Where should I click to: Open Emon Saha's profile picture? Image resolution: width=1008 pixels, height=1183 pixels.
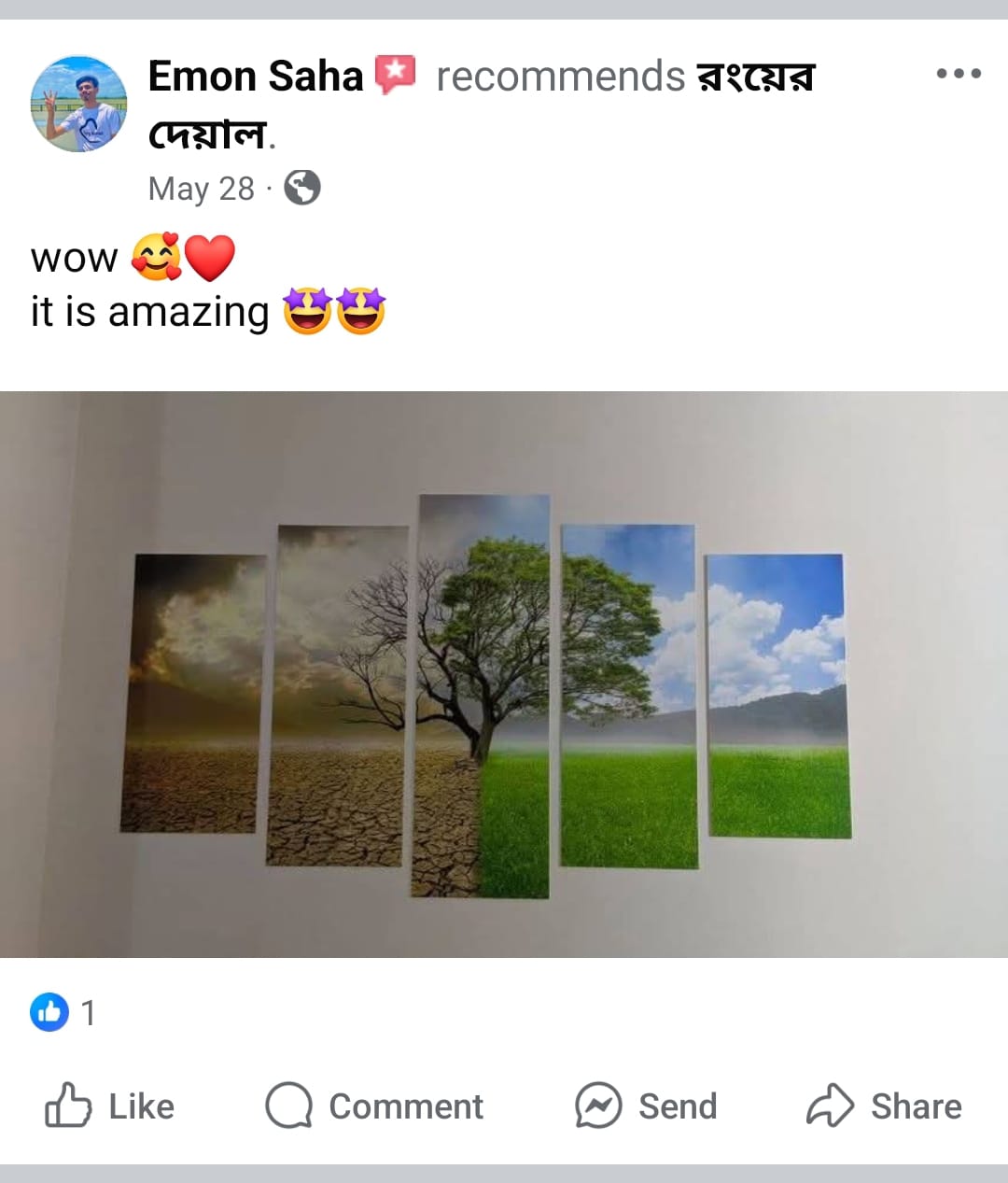[78, 103]
